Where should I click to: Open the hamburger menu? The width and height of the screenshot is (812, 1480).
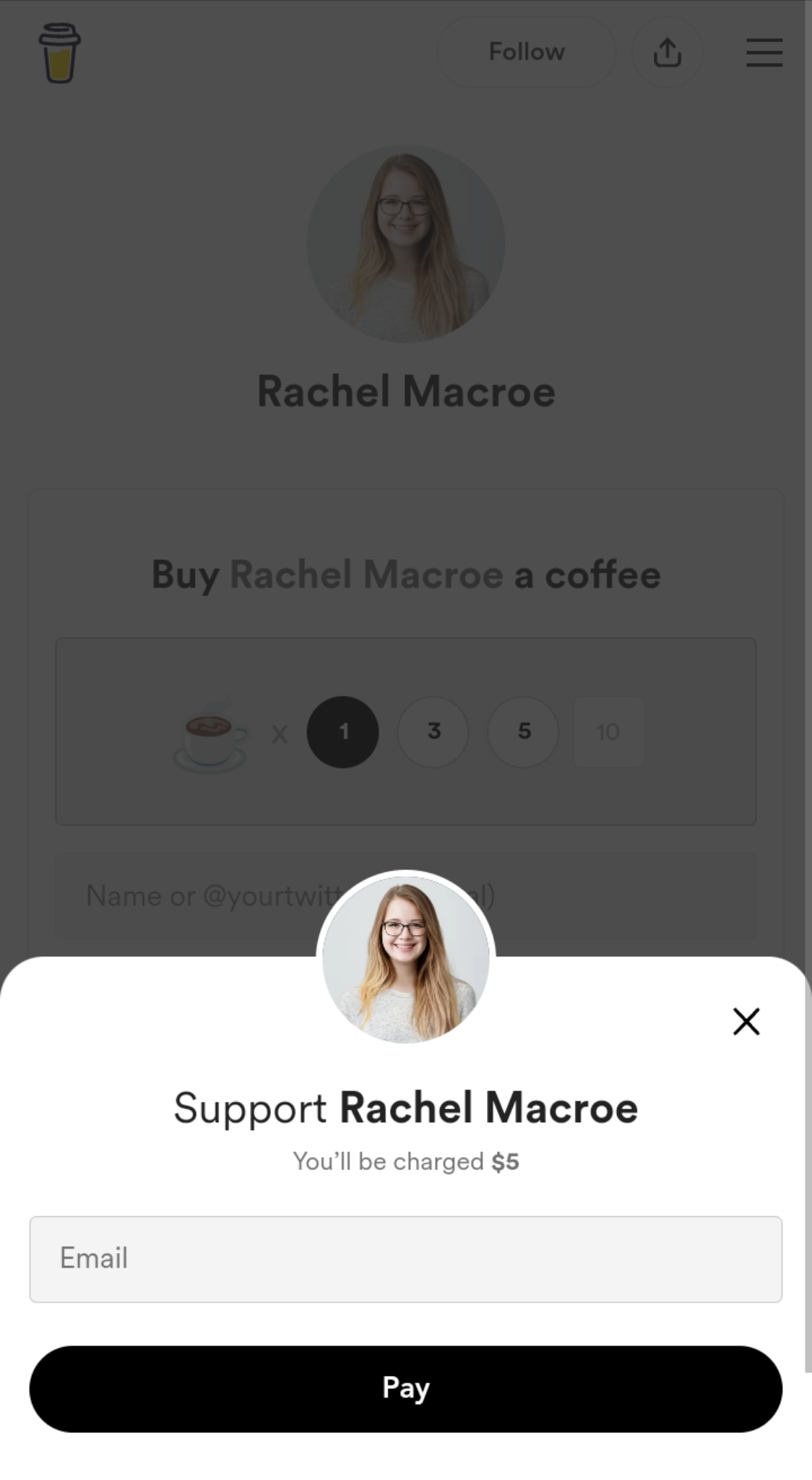click(x=764, y=52)
